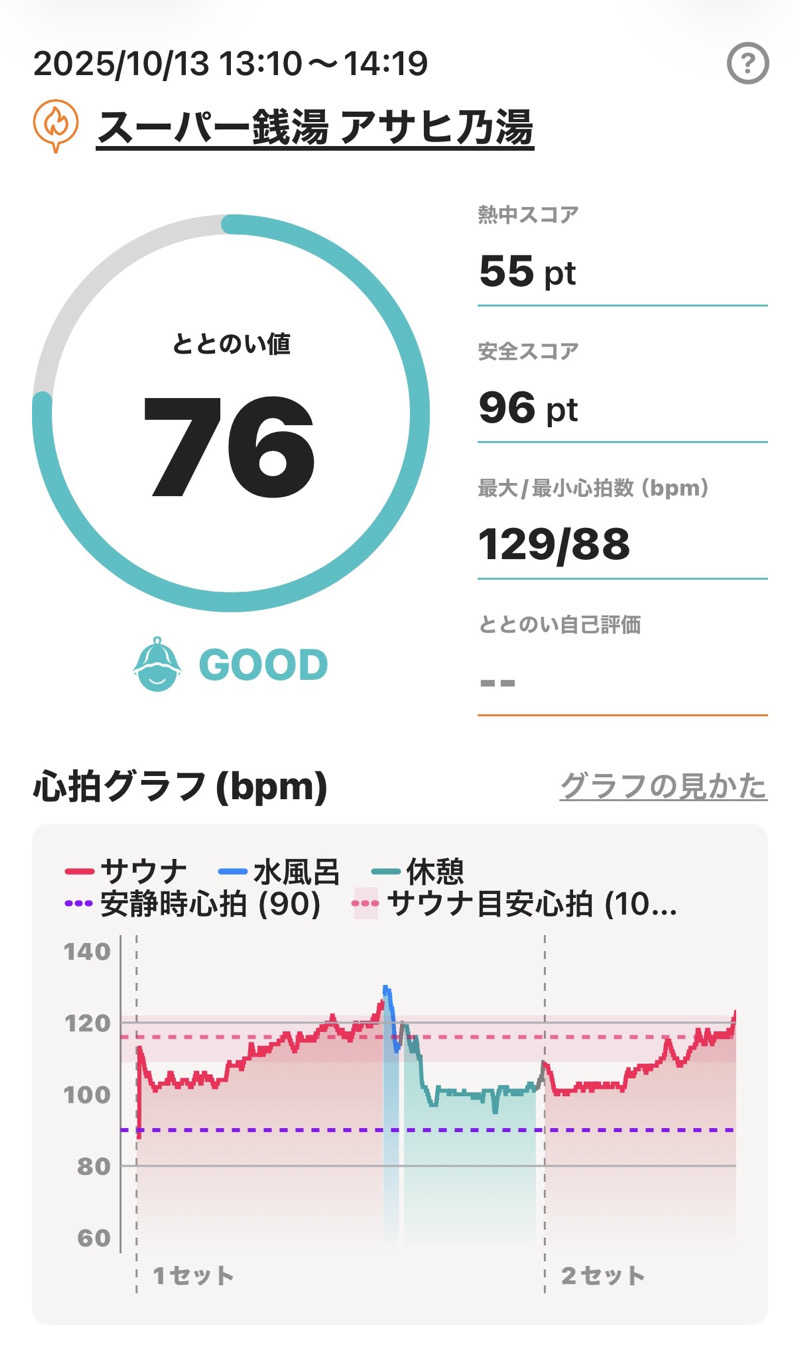Open the help question mark icon
Viewport: 800px width, 1367px height.
tap(747, 64)
